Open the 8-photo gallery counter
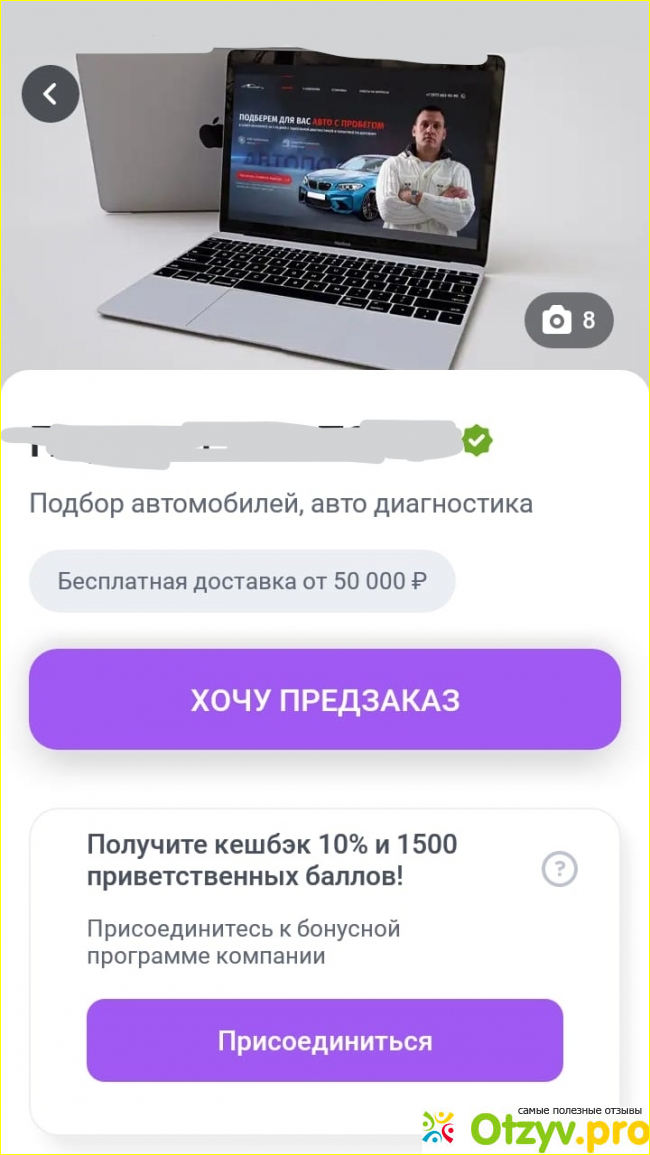 point(568,320)
